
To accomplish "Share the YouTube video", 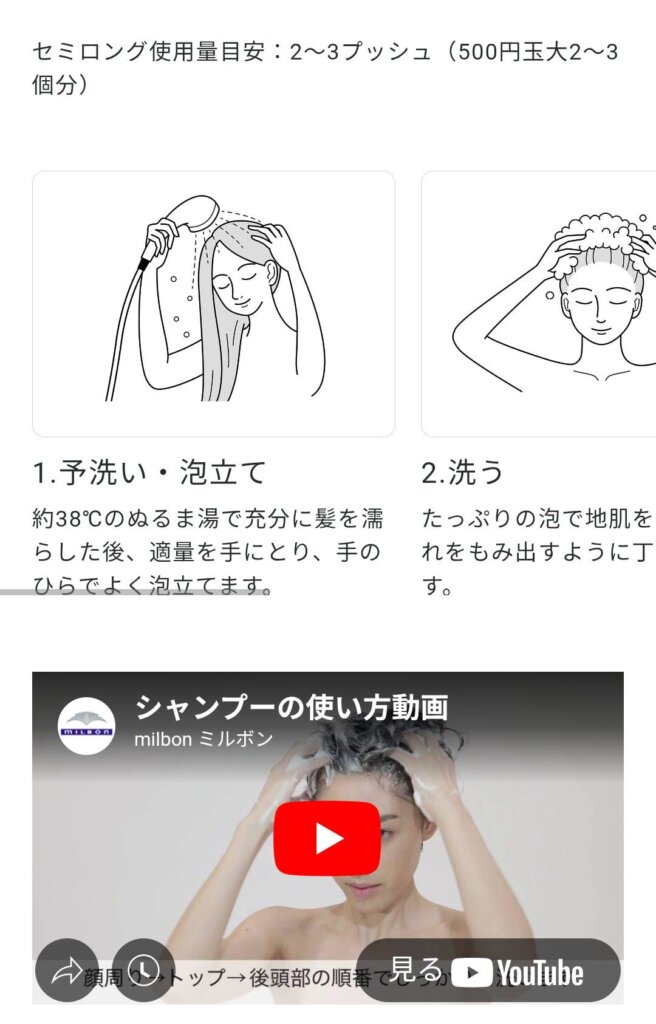I will (67, 970).
